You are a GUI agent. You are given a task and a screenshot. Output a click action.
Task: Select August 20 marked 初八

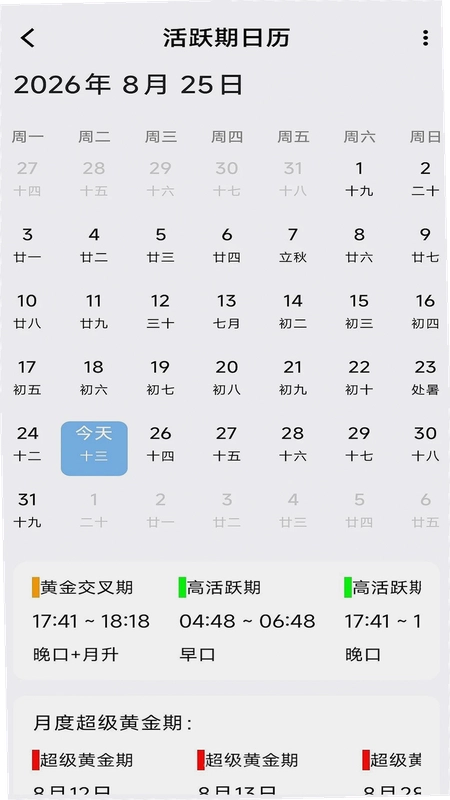pos(227,378)
